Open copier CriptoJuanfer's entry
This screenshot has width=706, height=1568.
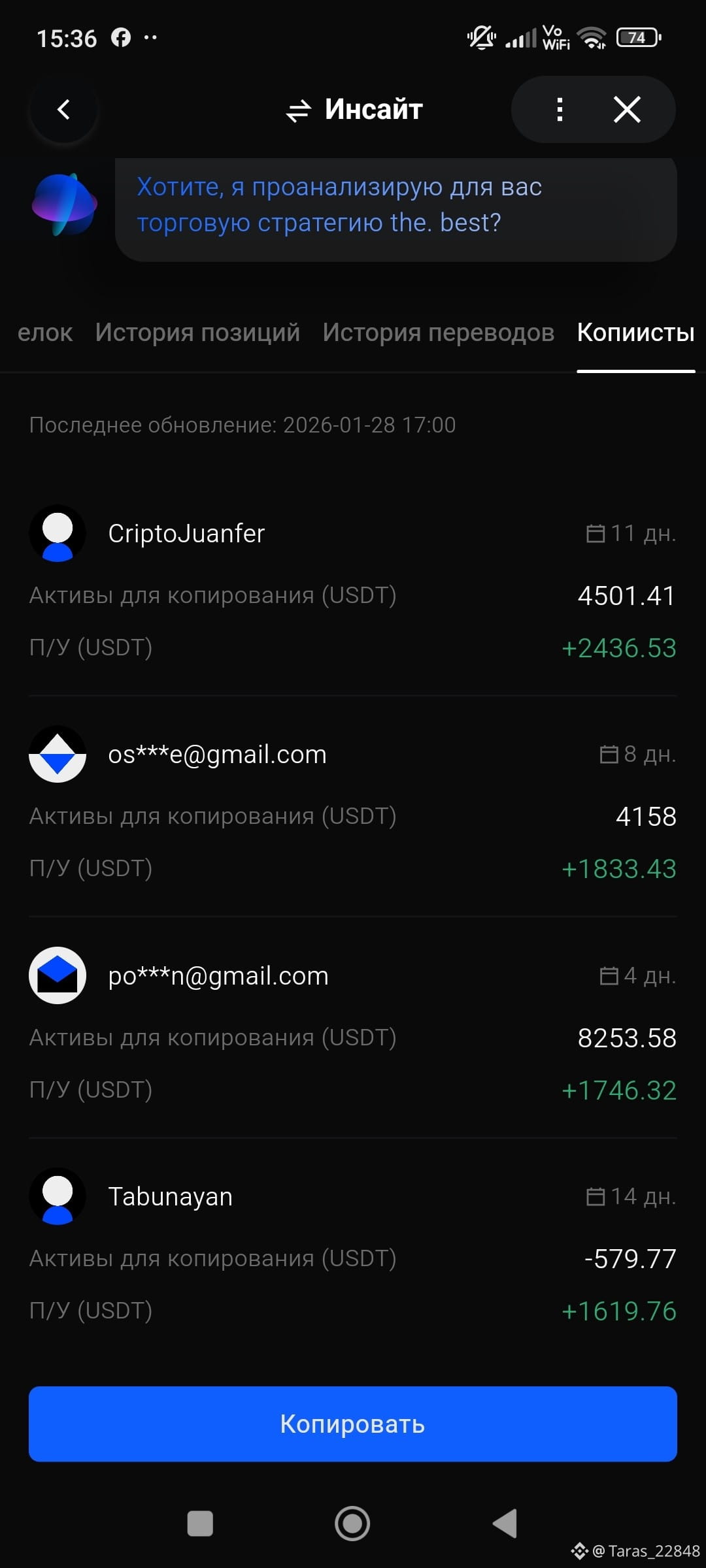click(x=186, y=534)
